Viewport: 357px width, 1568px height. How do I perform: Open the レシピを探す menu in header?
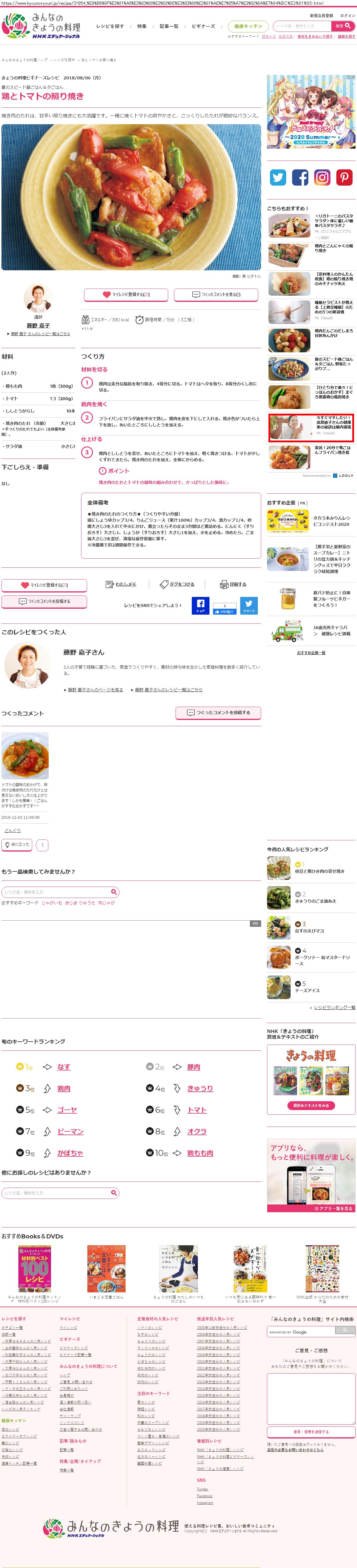(110, 26)
